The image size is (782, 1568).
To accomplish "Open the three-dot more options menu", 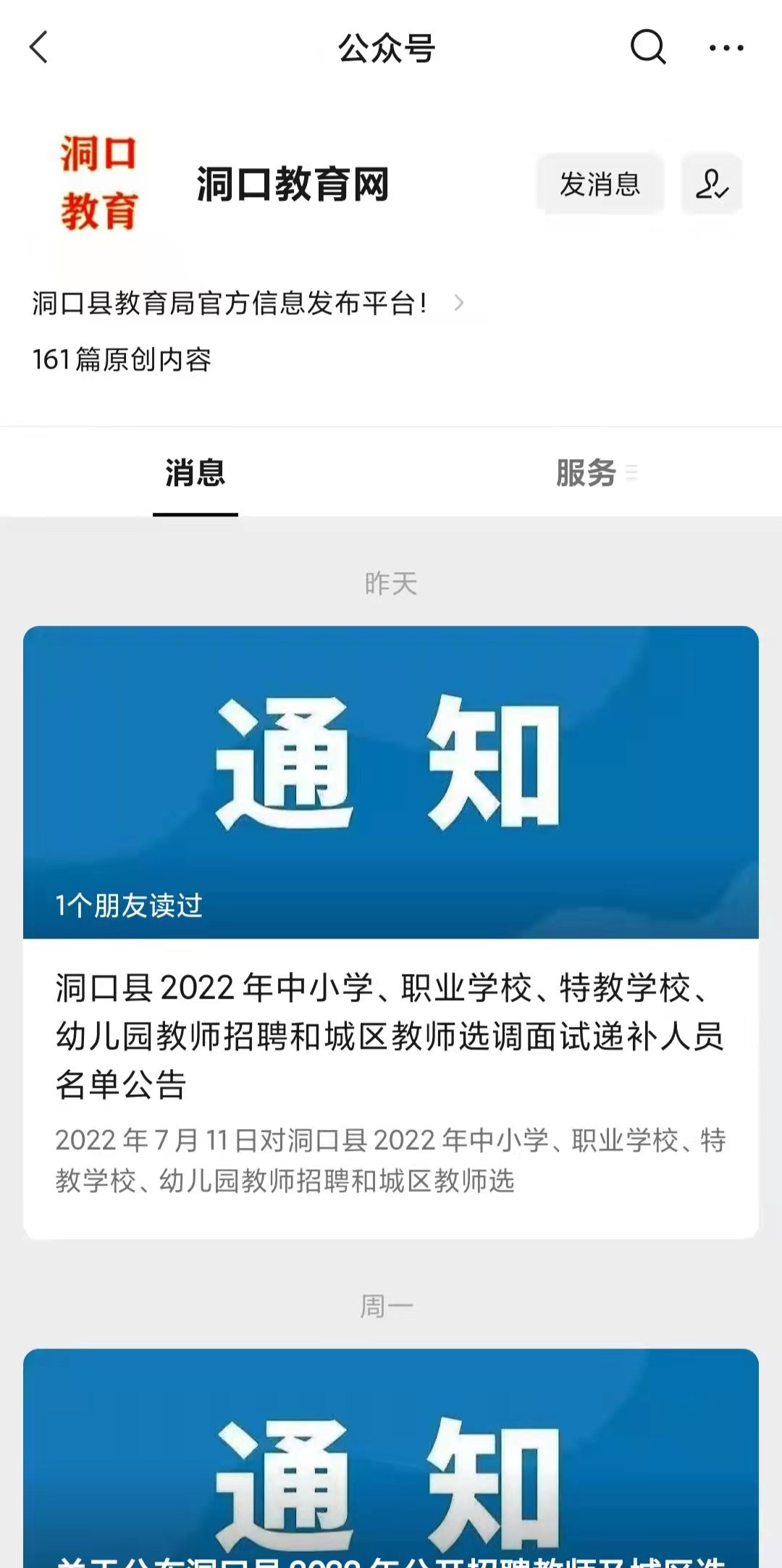I will [x=726, y=48].
